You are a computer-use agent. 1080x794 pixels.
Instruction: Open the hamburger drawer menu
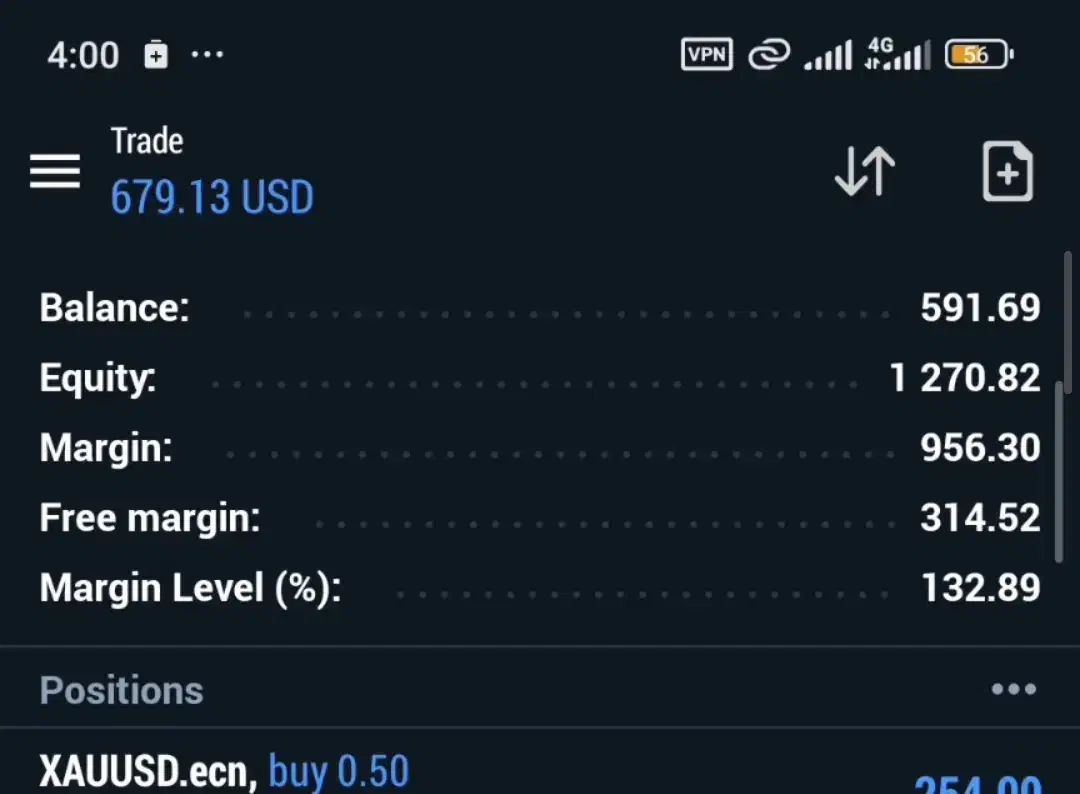tap(55, 172)
